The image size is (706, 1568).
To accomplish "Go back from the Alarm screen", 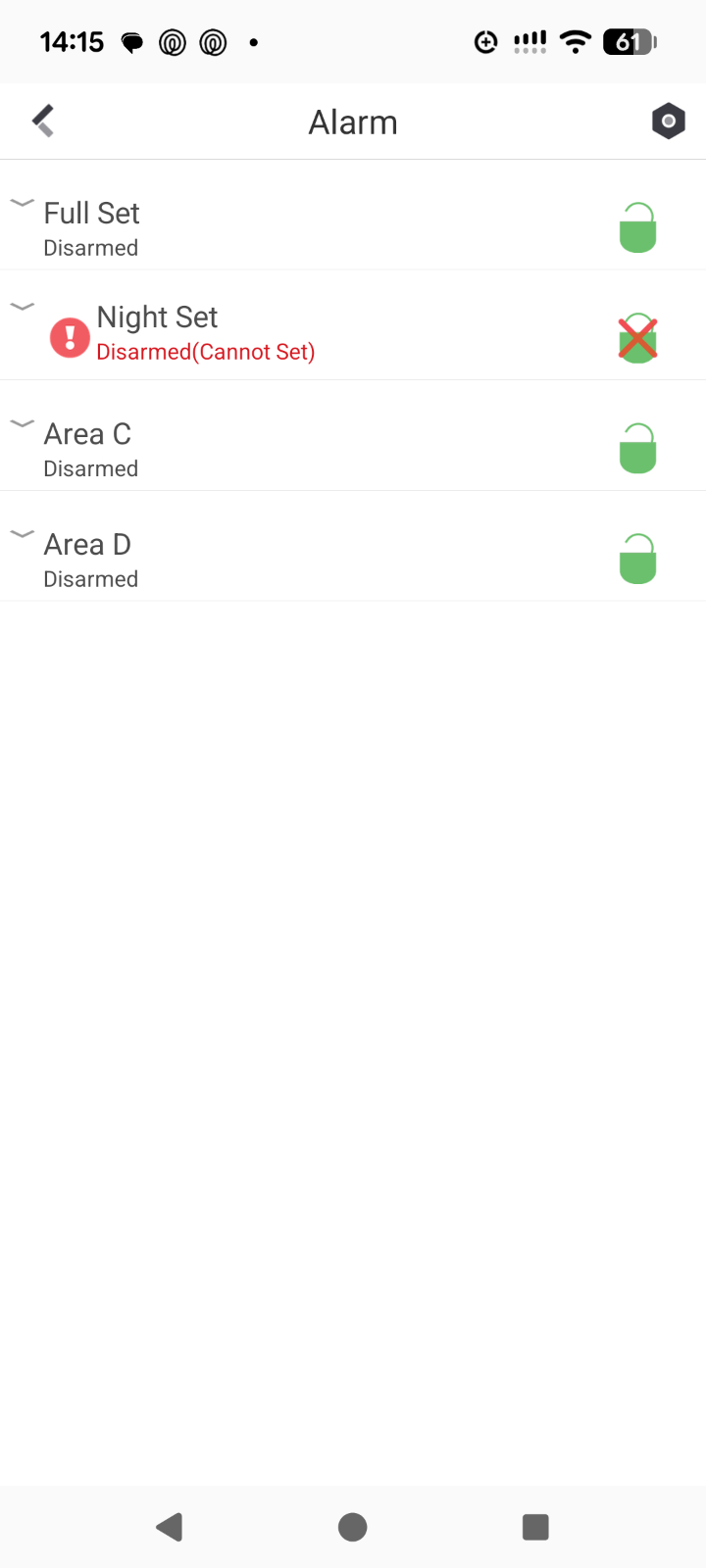I will [x=43, y=122].
